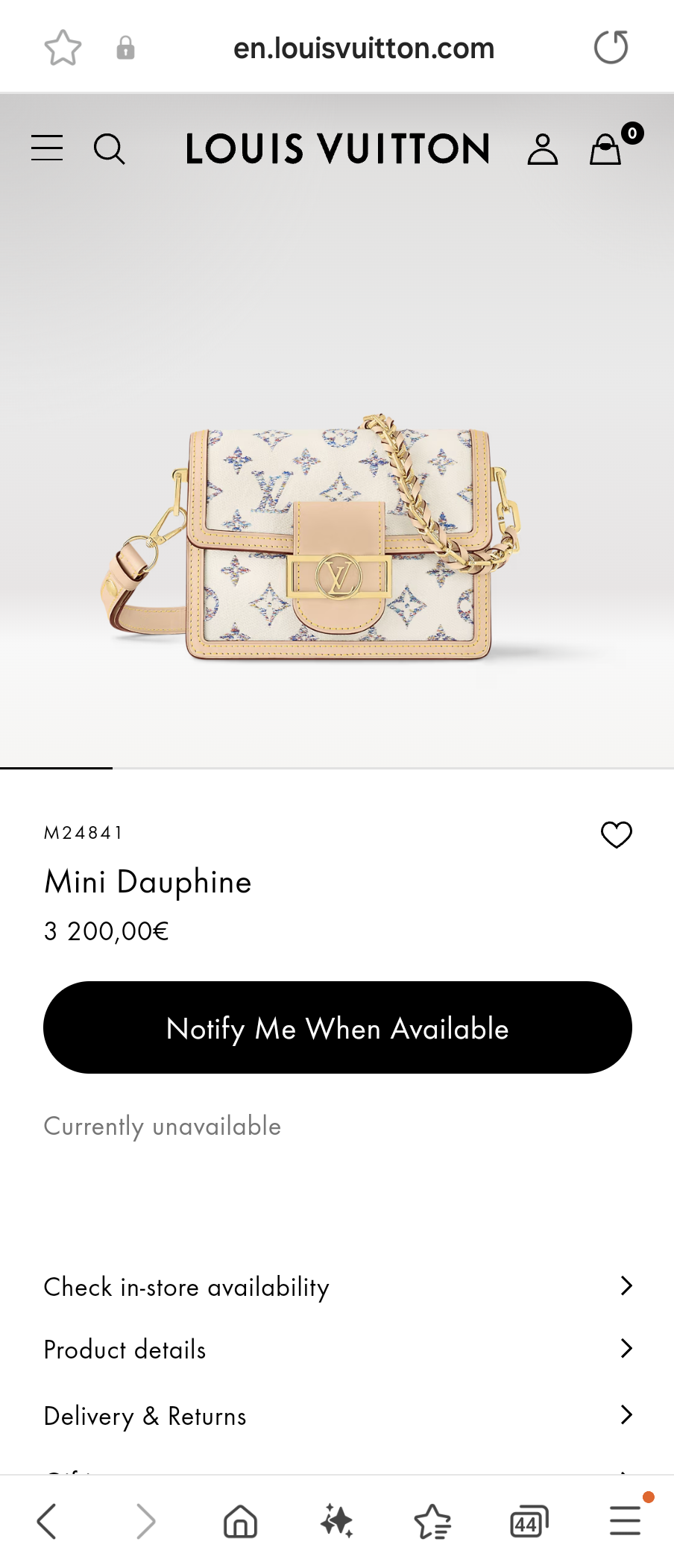View the shopping bag with 0 items
The width and height of the screenshot is (674, 1568).
(605, 150)
